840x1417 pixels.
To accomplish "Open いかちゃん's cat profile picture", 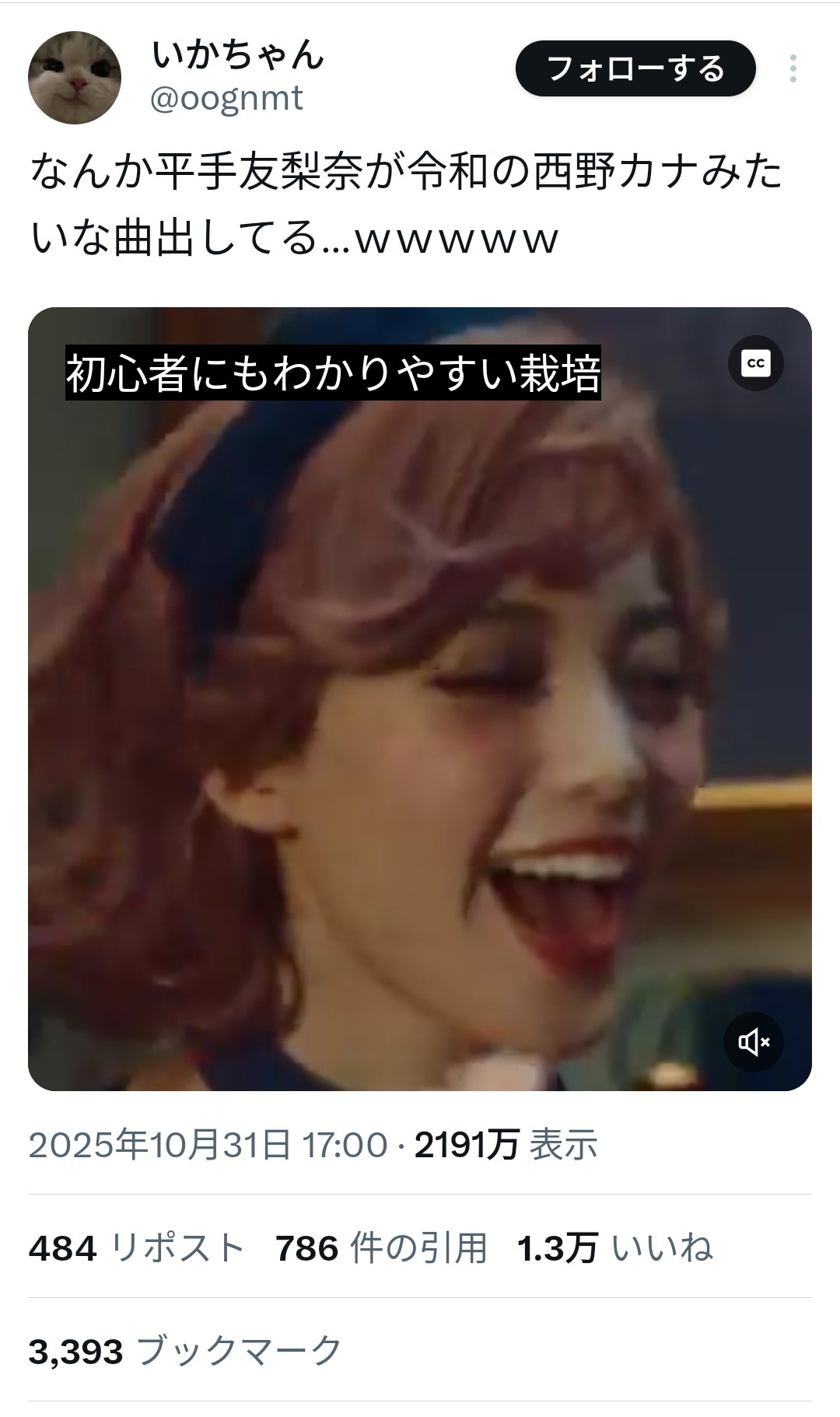I will pos(75,77).
